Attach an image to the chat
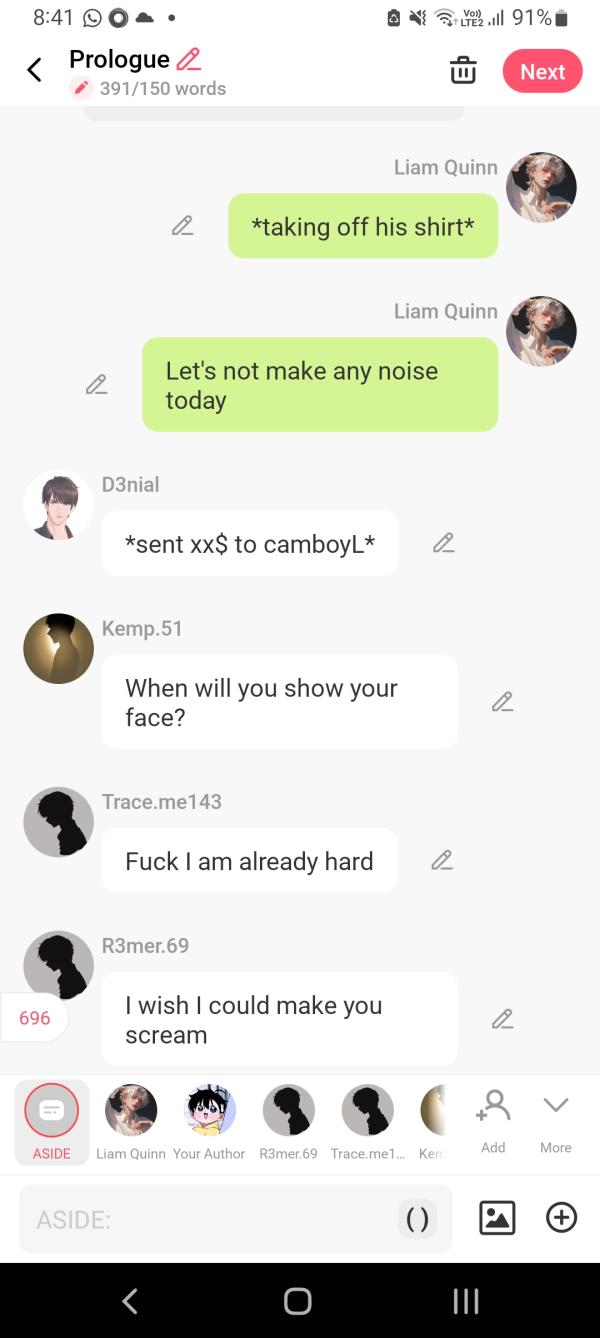Viewport: 600px width, 1338px height. click(497, 1217)
